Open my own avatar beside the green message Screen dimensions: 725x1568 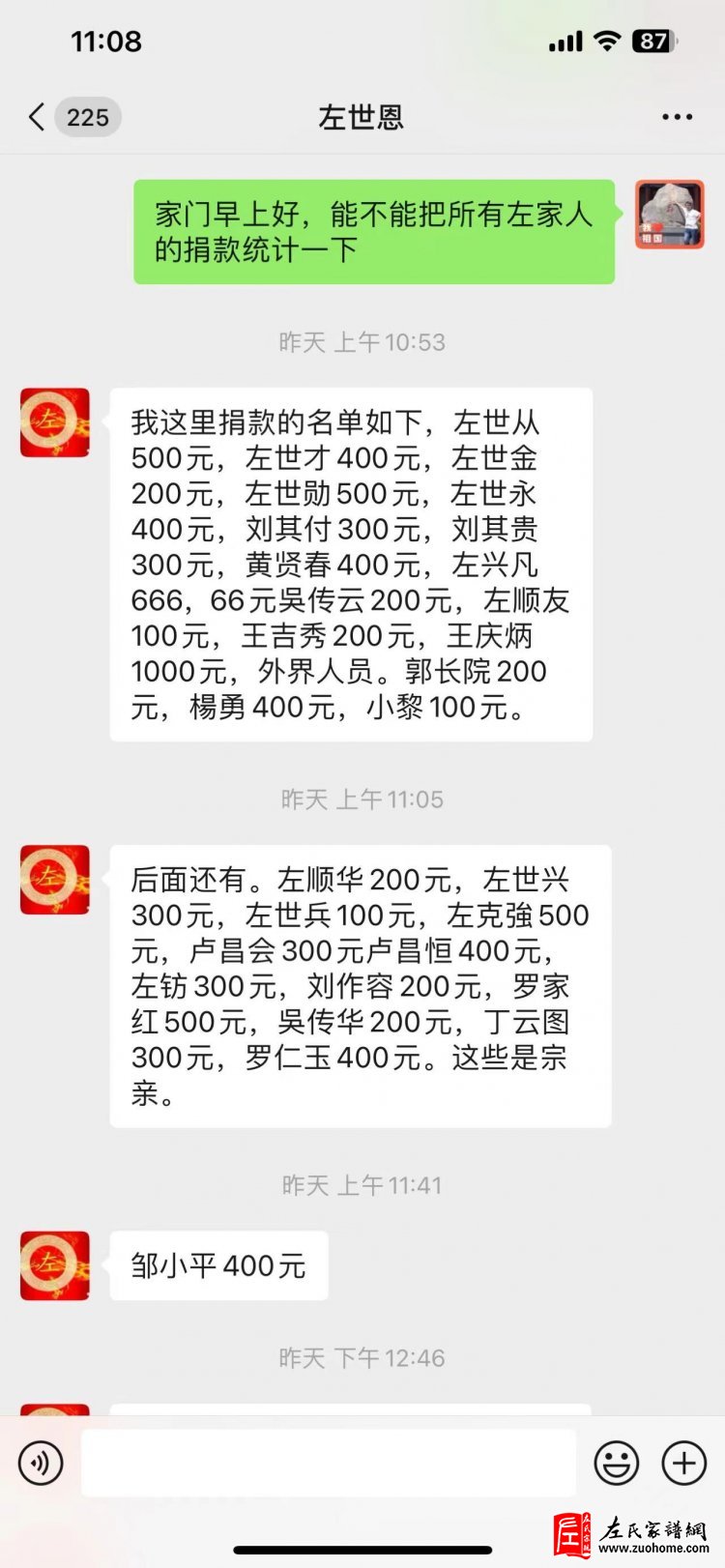[669, 215]
